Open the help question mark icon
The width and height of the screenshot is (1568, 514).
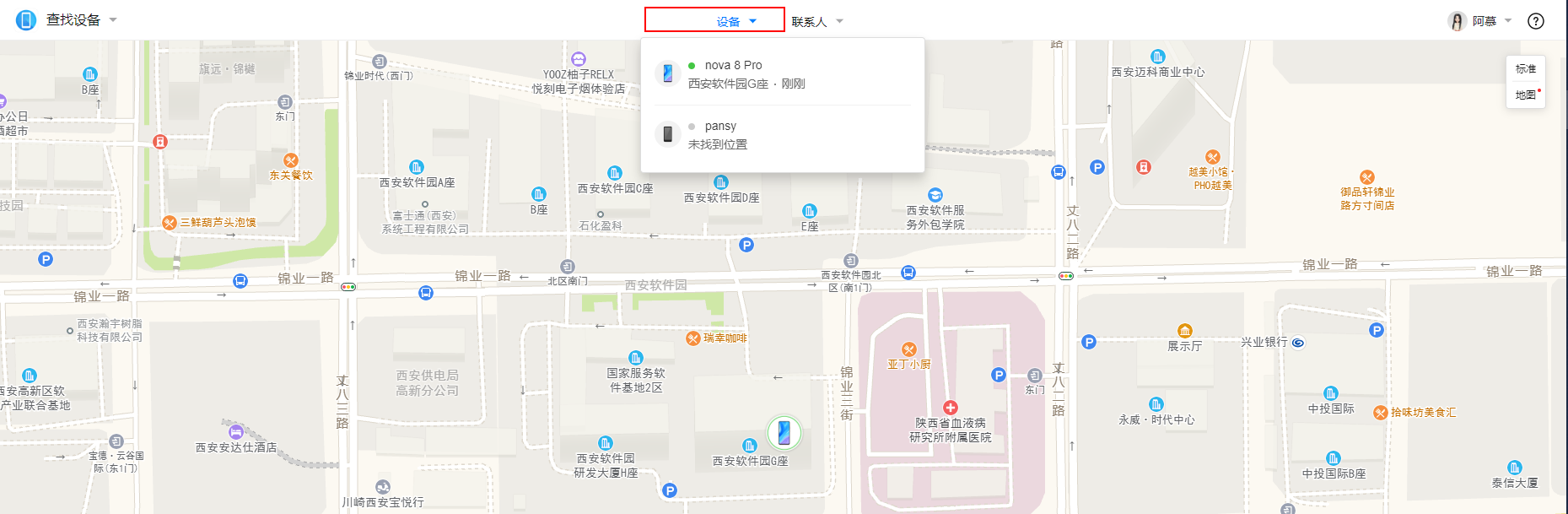(x=1536, y=21)
